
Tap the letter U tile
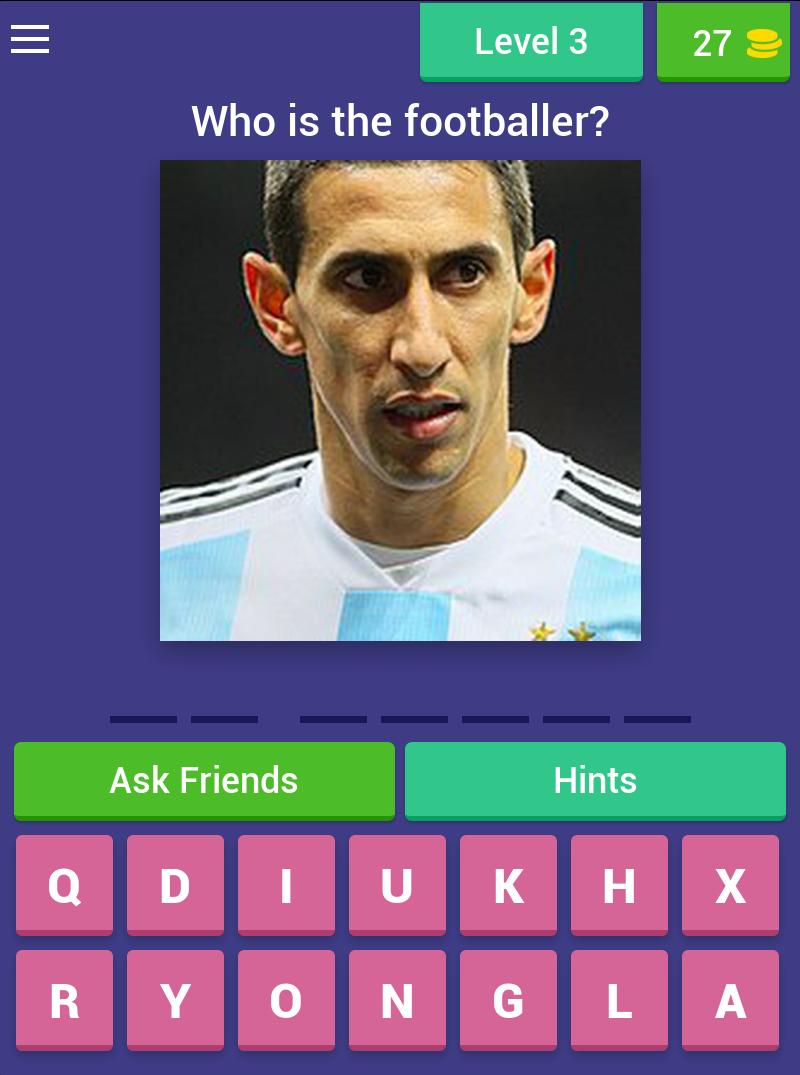tap(397, 885)
